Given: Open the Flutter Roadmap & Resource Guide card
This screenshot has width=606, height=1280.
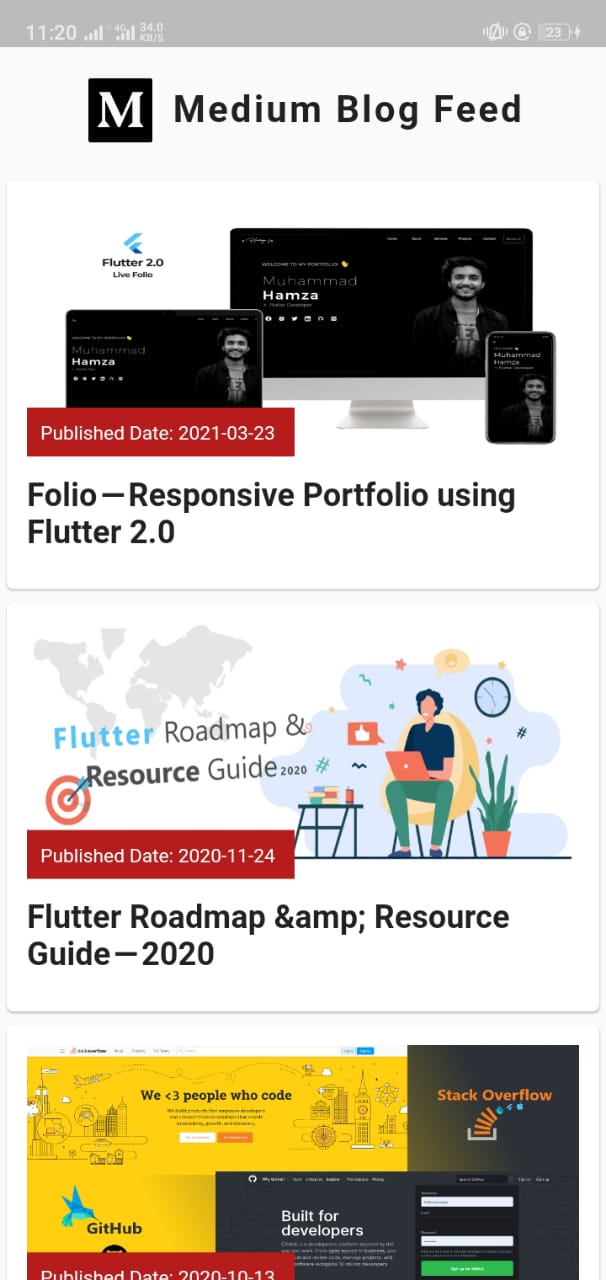Looking at the screenshot, I should [302, 806].
